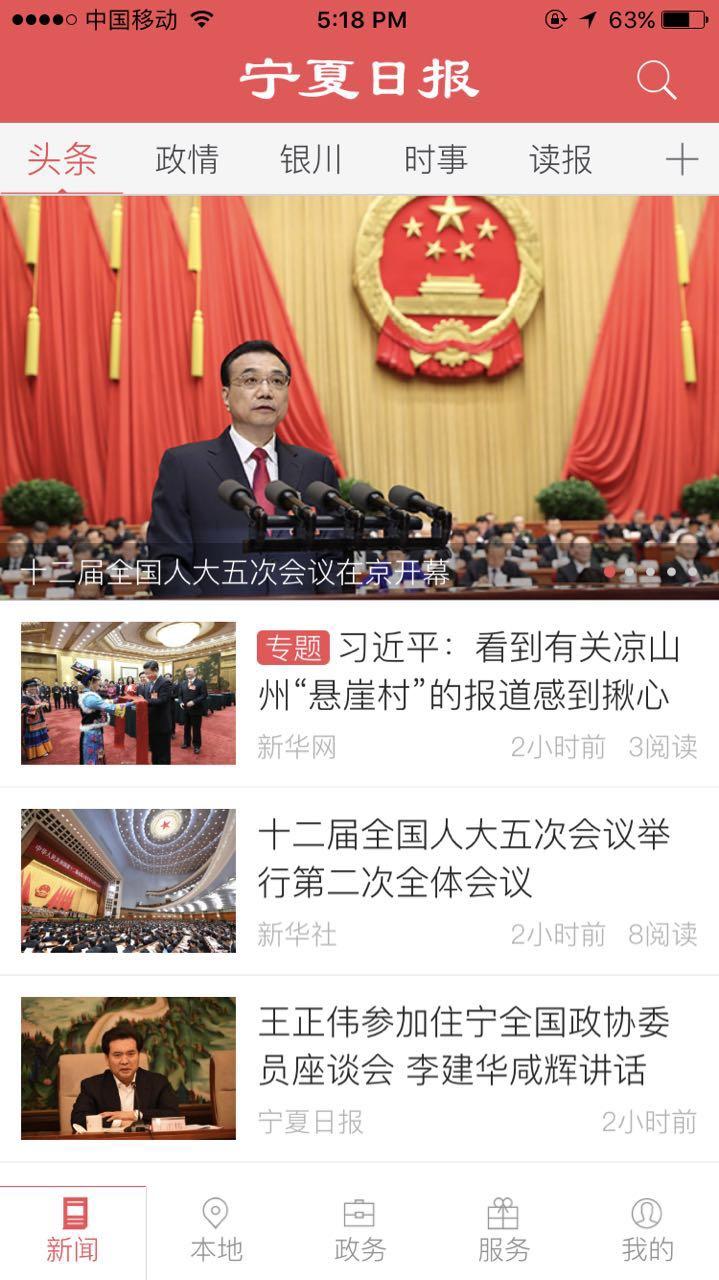Select the 头条 top tab
719x1280 pixels.
62,159
